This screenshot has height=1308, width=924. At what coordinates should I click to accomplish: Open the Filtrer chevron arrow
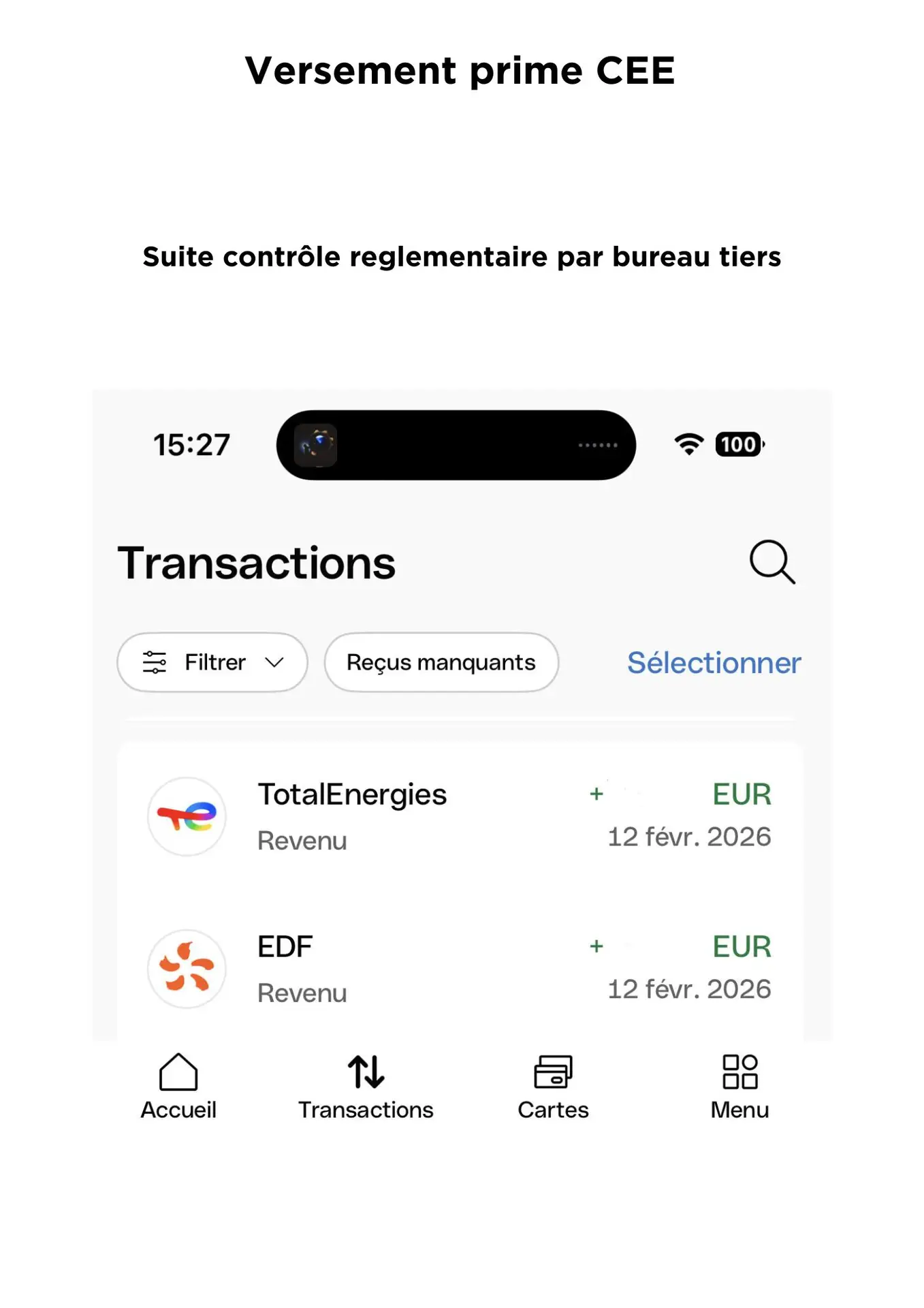click(275, 662)
